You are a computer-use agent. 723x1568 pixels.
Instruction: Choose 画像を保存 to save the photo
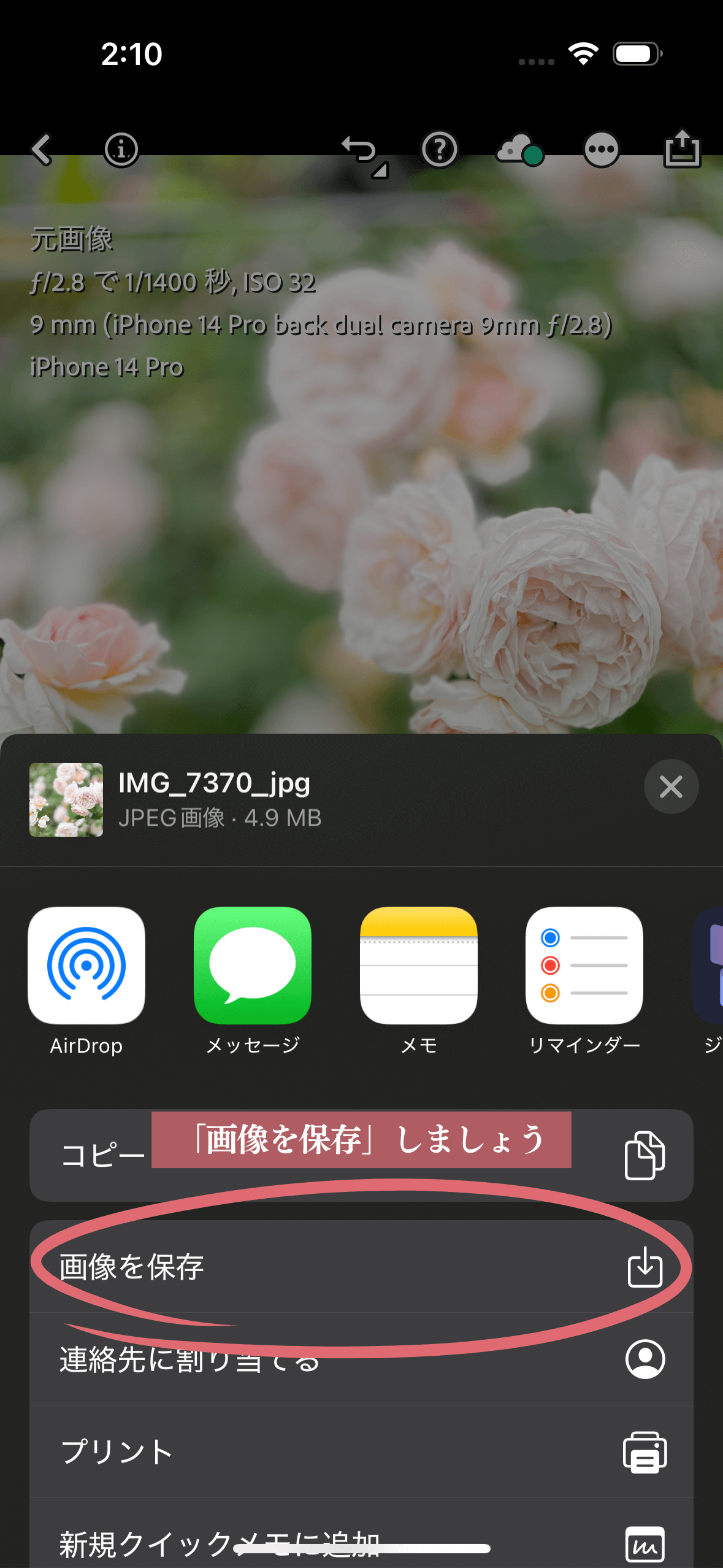pyautogui.click(x=361, y=1267)
